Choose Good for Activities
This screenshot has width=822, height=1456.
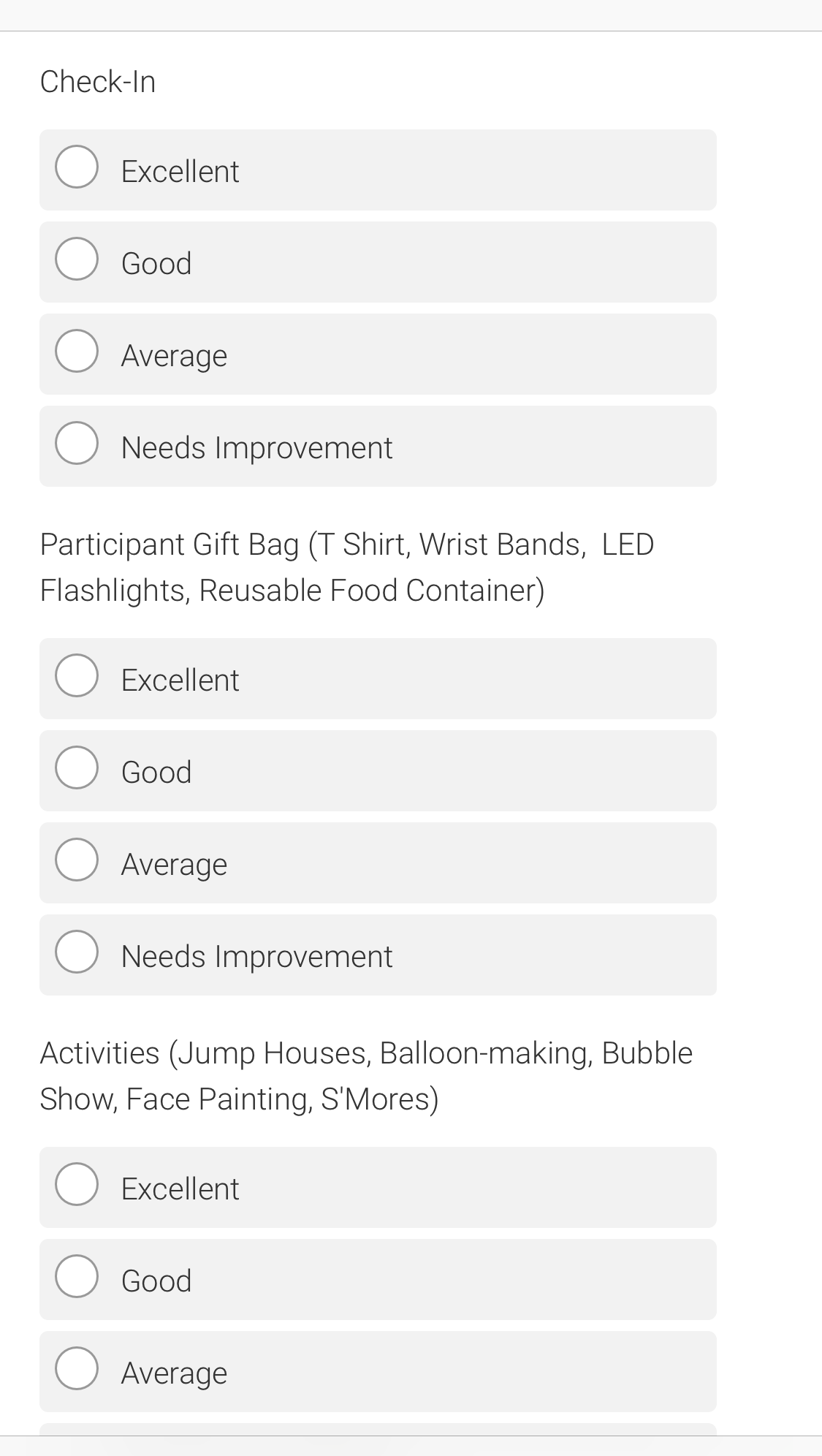(378, 1280)
